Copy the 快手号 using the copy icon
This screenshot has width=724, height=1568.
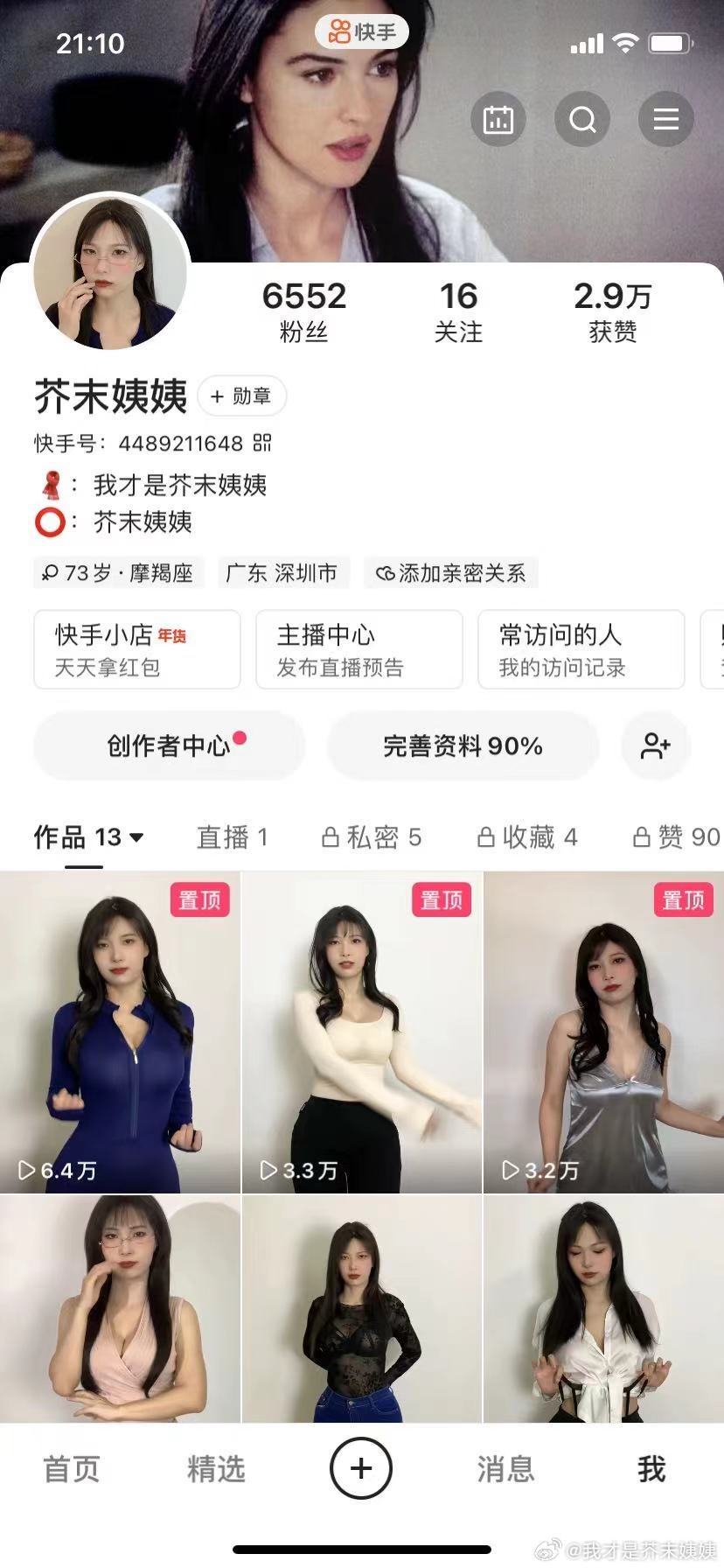tap(265, 444)
